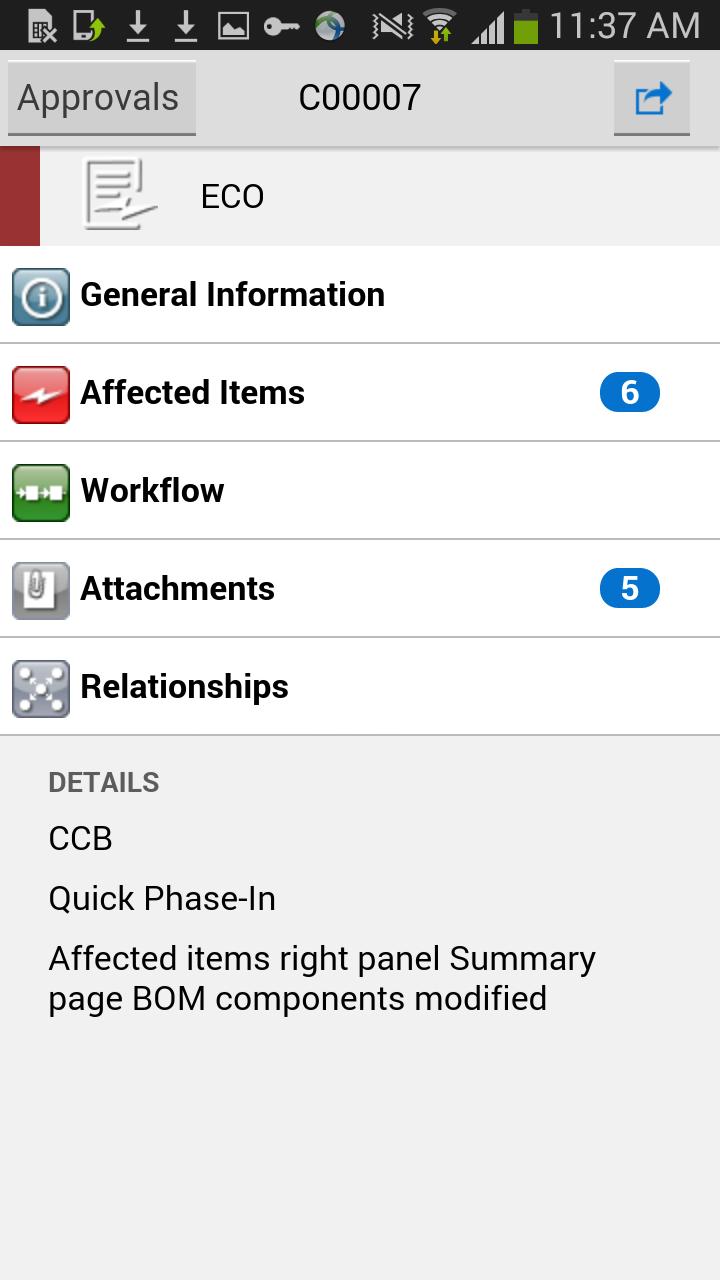The image size is (720, 1280).
Task: Tap the ECO document icon in the header
Action: [119, 193]
